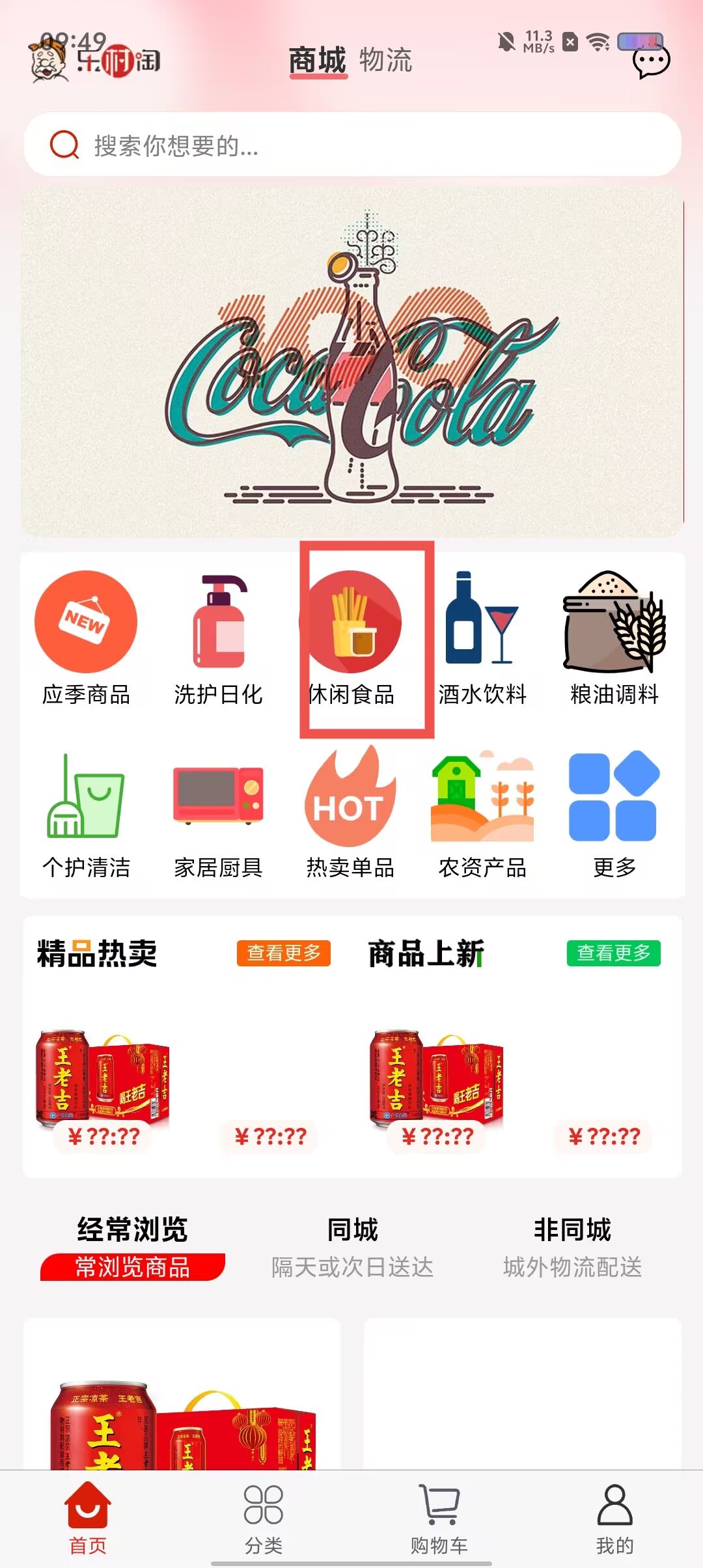The width and height of the screenshot is (703, 1568).
Task: Go to the 个护清洁 category
Action: click(x=86, y=814)
